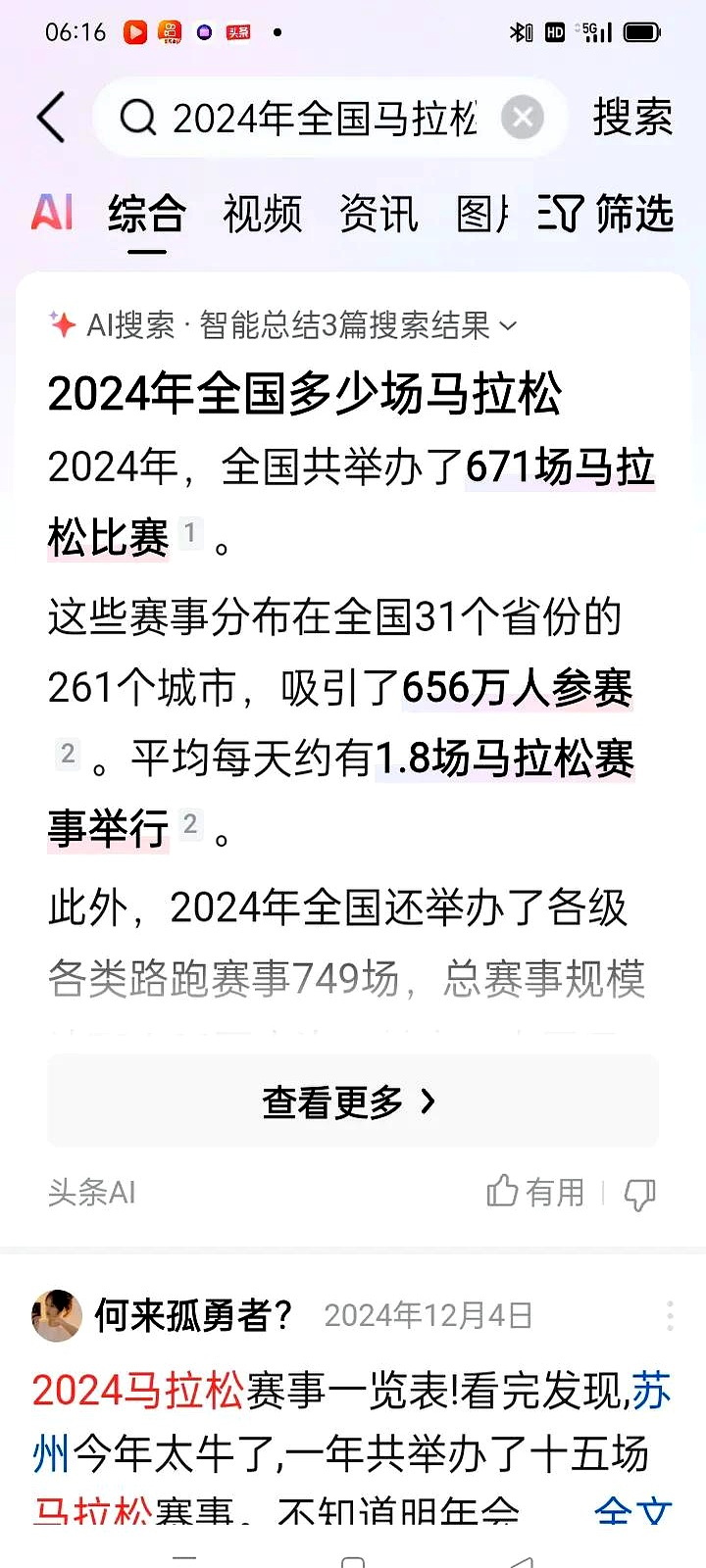
Task: Dislike the AI answer
Action: tap(639, 1194)
